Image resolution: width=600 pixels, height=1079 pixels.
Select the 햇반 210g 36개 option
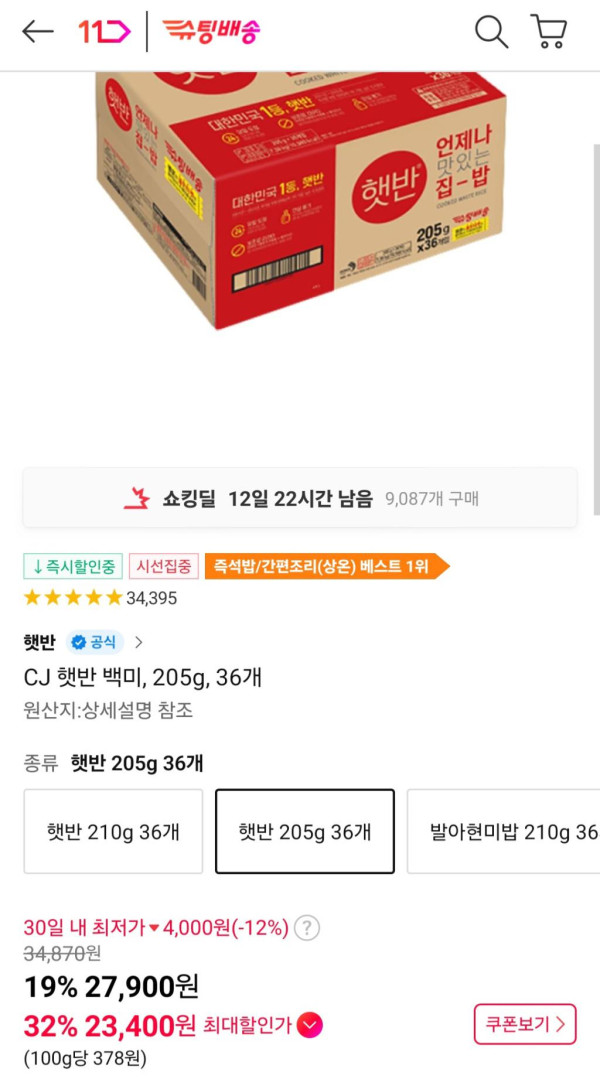click(113, 831)
